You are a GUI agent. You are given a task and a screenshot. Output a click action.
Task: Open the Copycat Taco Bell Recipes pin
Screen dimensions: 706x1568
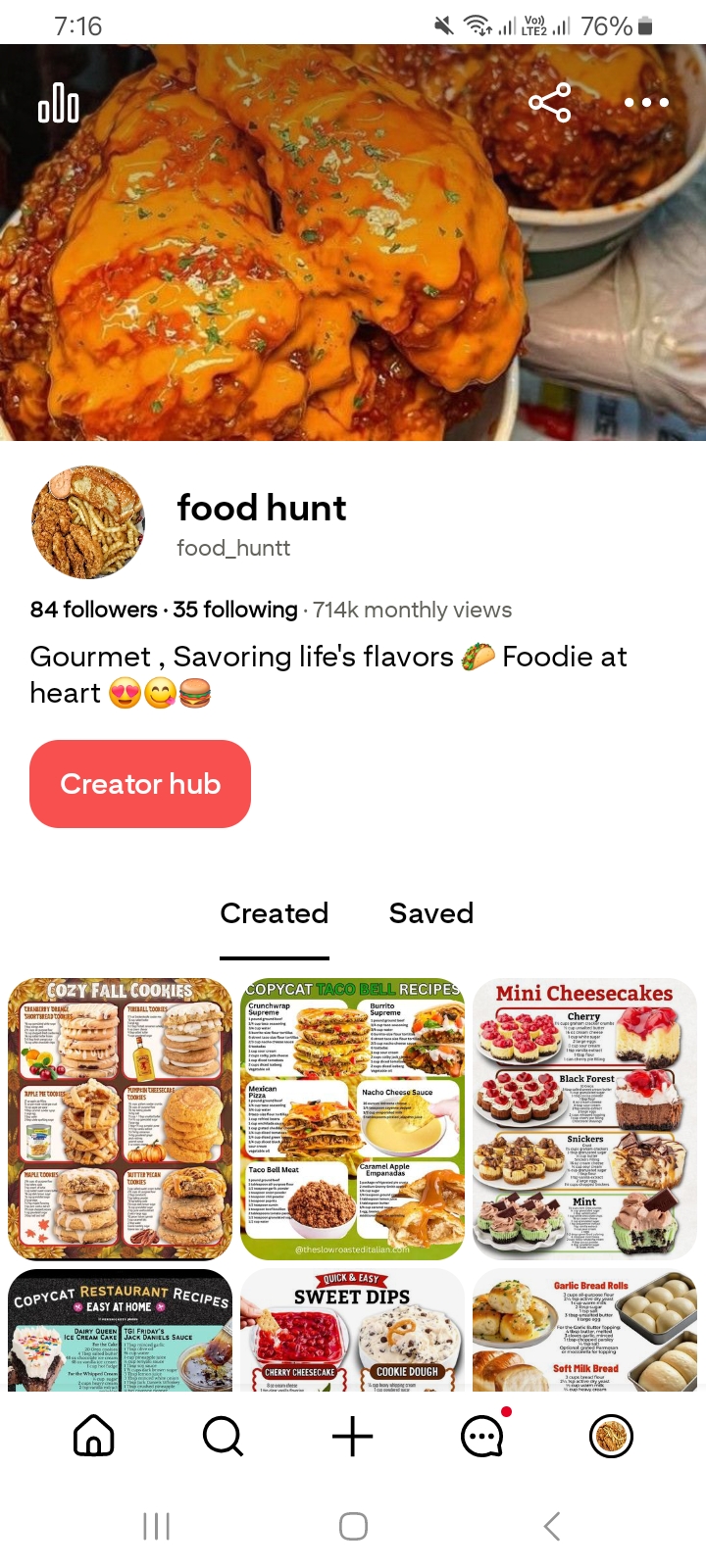(x=352, y=1117)
